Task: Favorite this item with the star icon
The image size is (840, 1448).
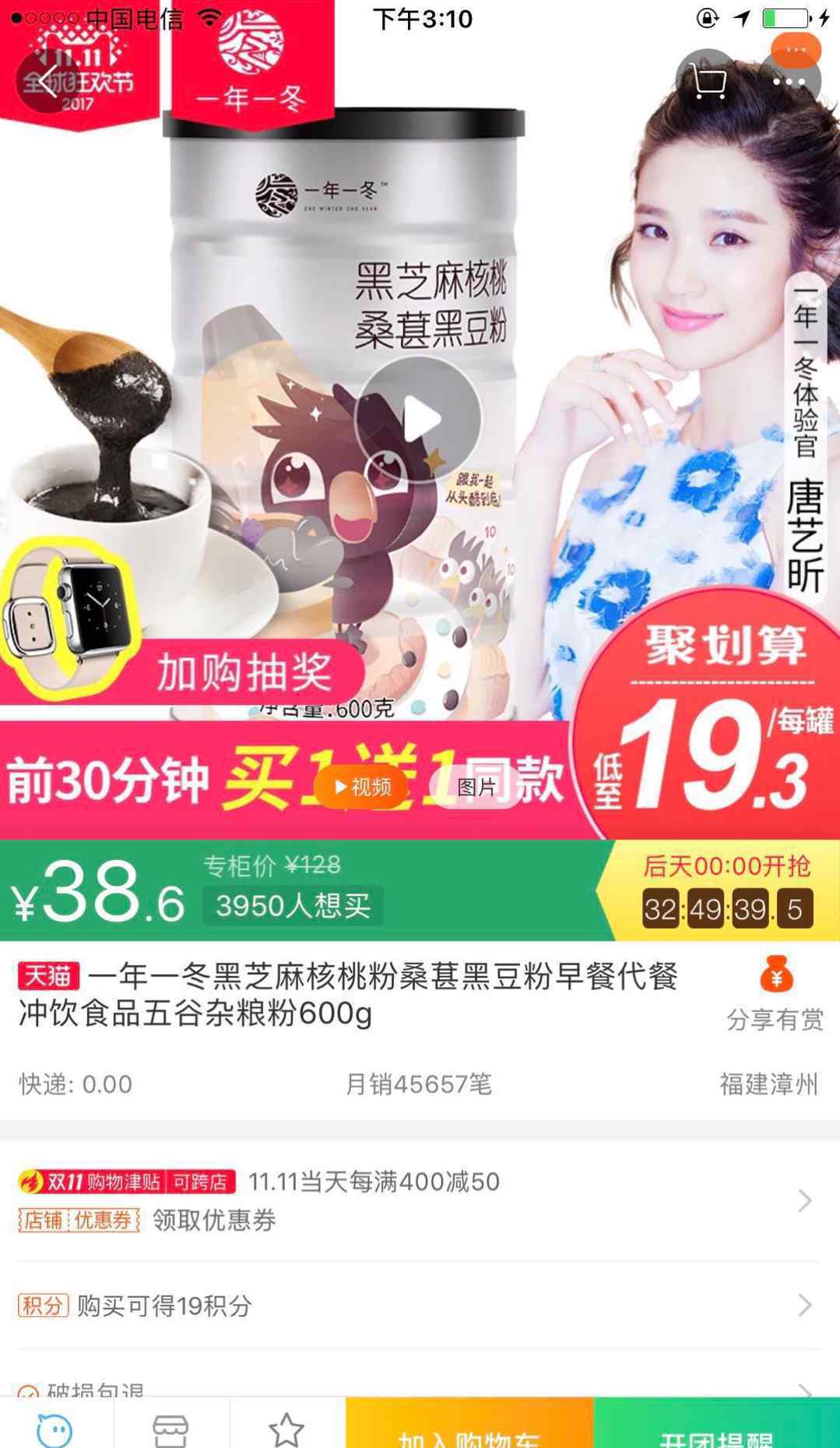Action: [286, 1424]
